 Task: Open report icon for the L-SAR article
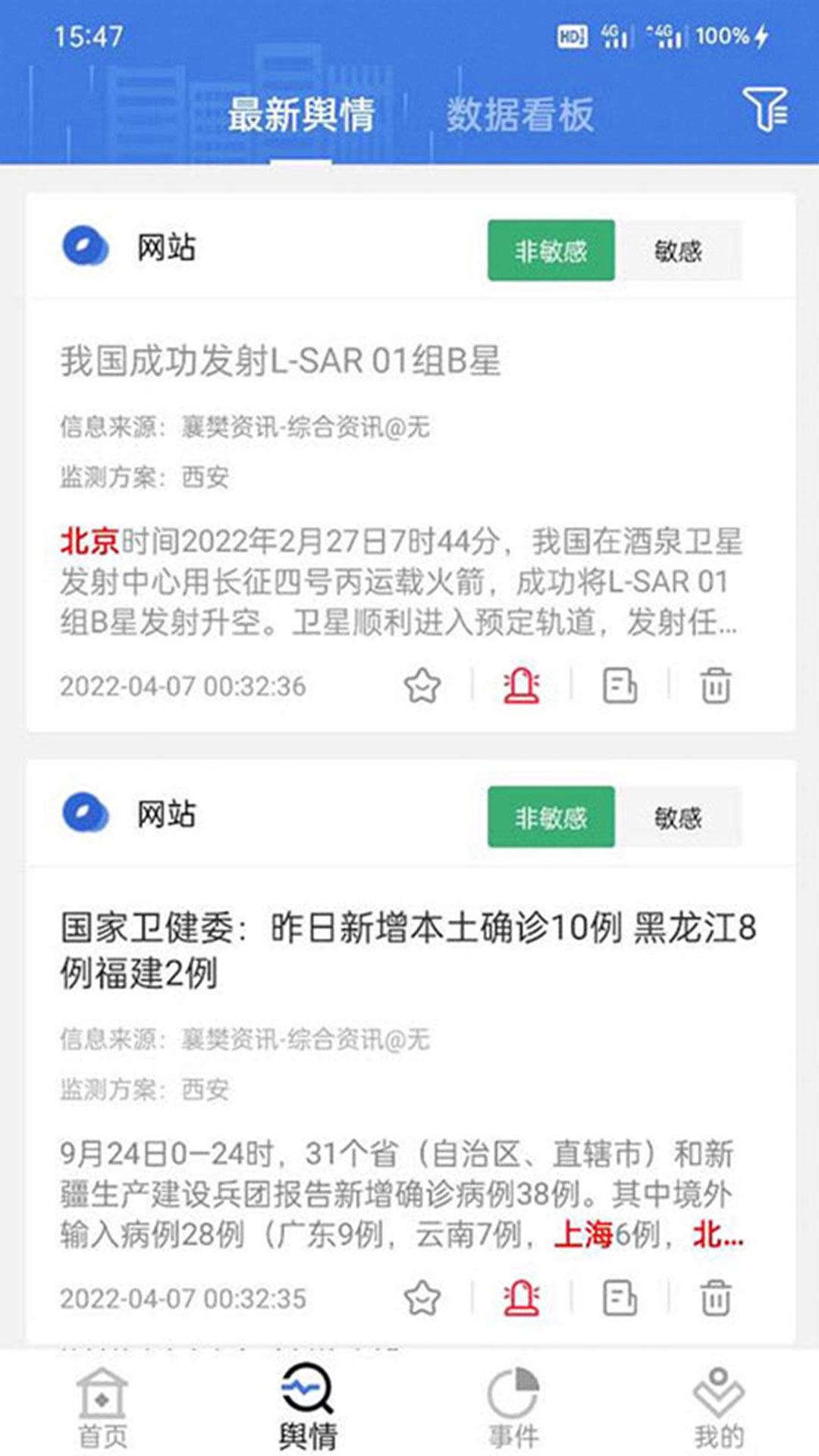(620, 686)
